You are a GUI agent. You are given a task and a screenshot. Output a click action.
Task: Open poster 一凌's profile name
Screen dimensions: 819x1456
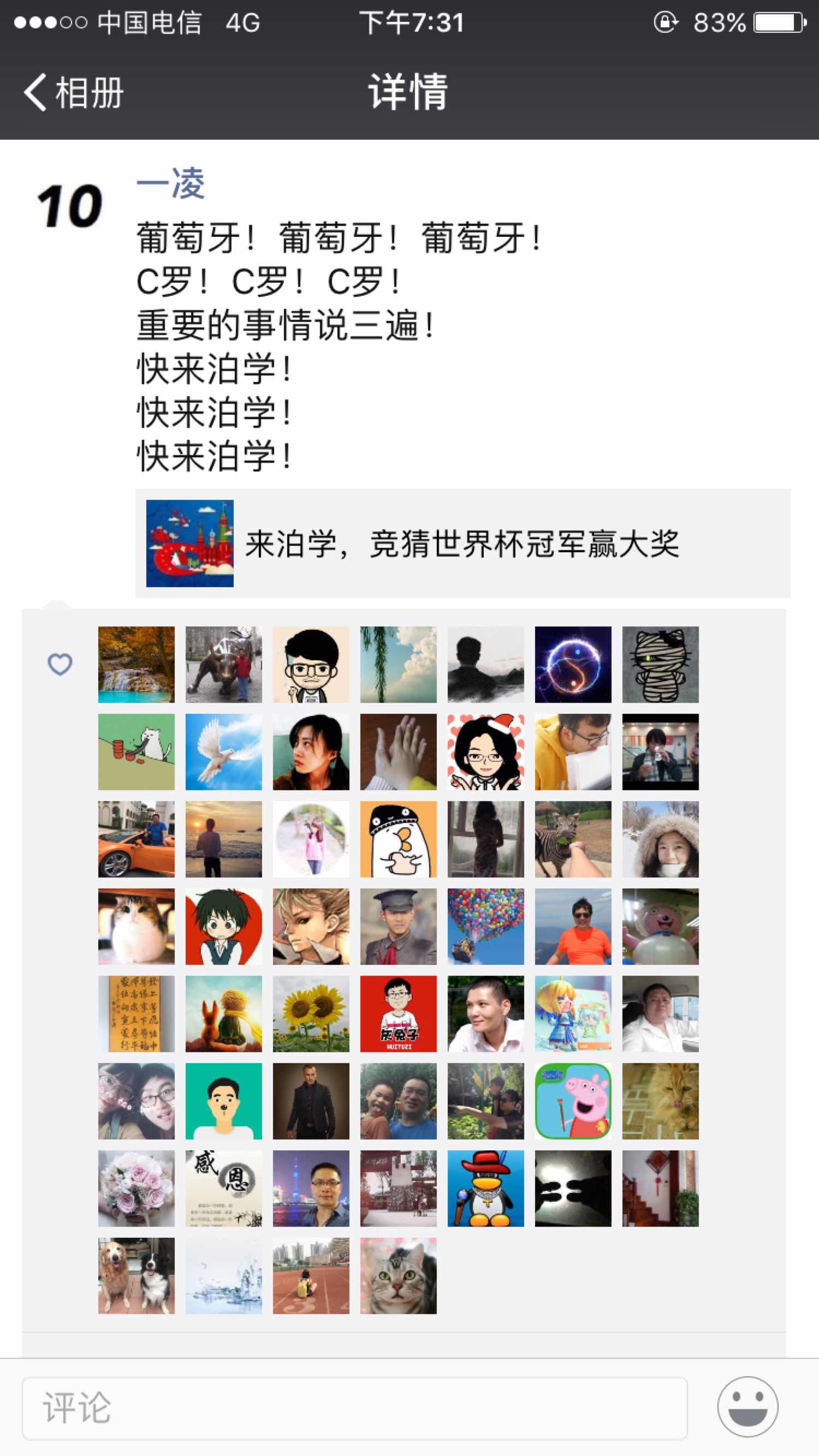click(170, 184)
